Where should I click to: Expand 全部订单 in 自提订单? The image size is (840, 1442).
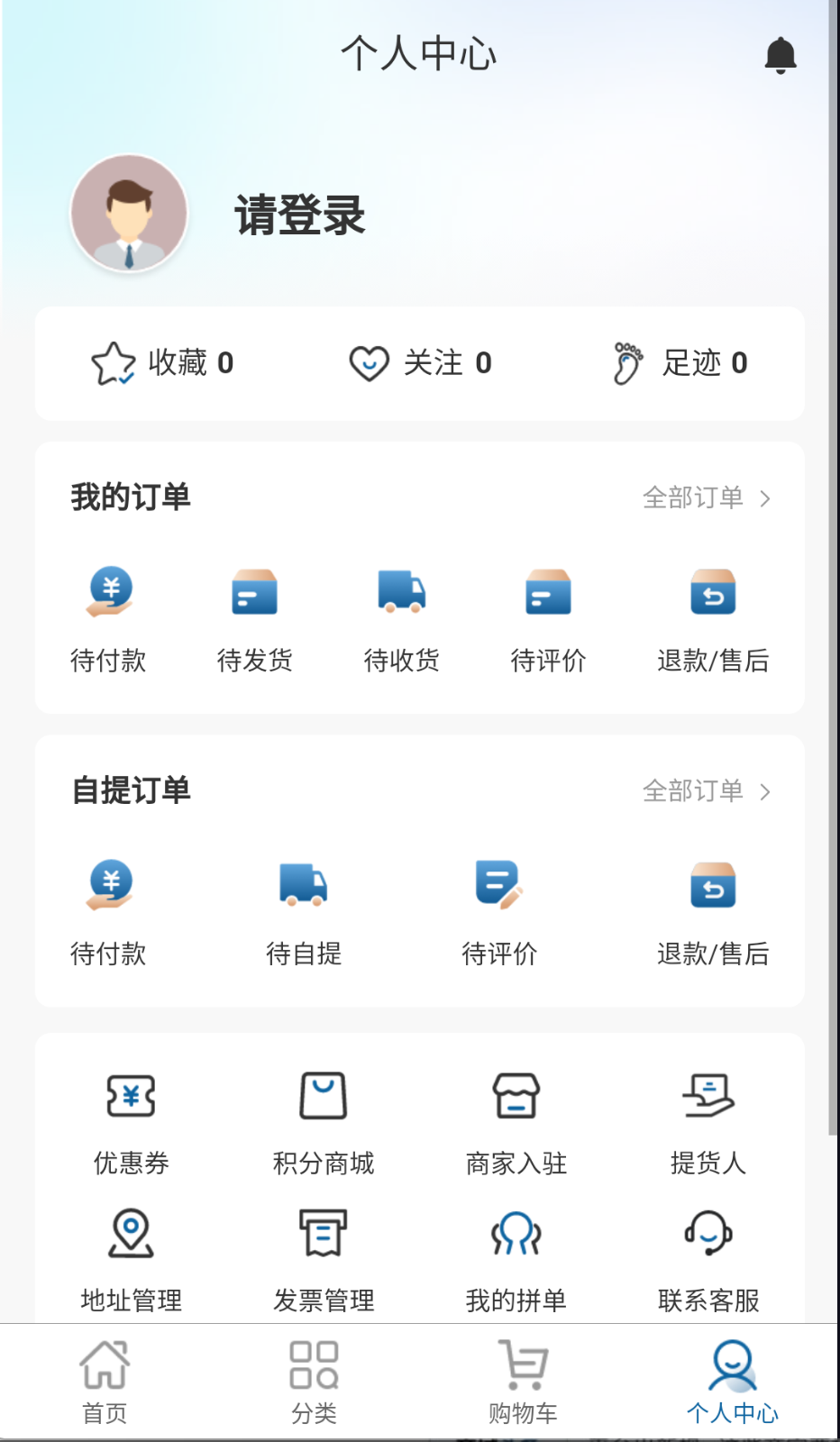(x=708, y=792)
